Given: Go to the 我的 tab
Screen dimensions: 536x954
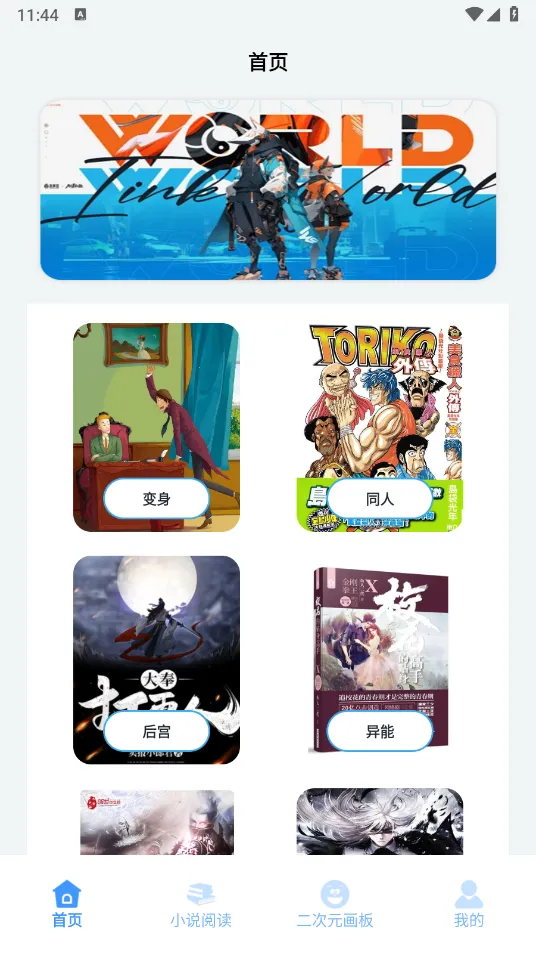Looking at the screenshot, I should pos(468,904).
